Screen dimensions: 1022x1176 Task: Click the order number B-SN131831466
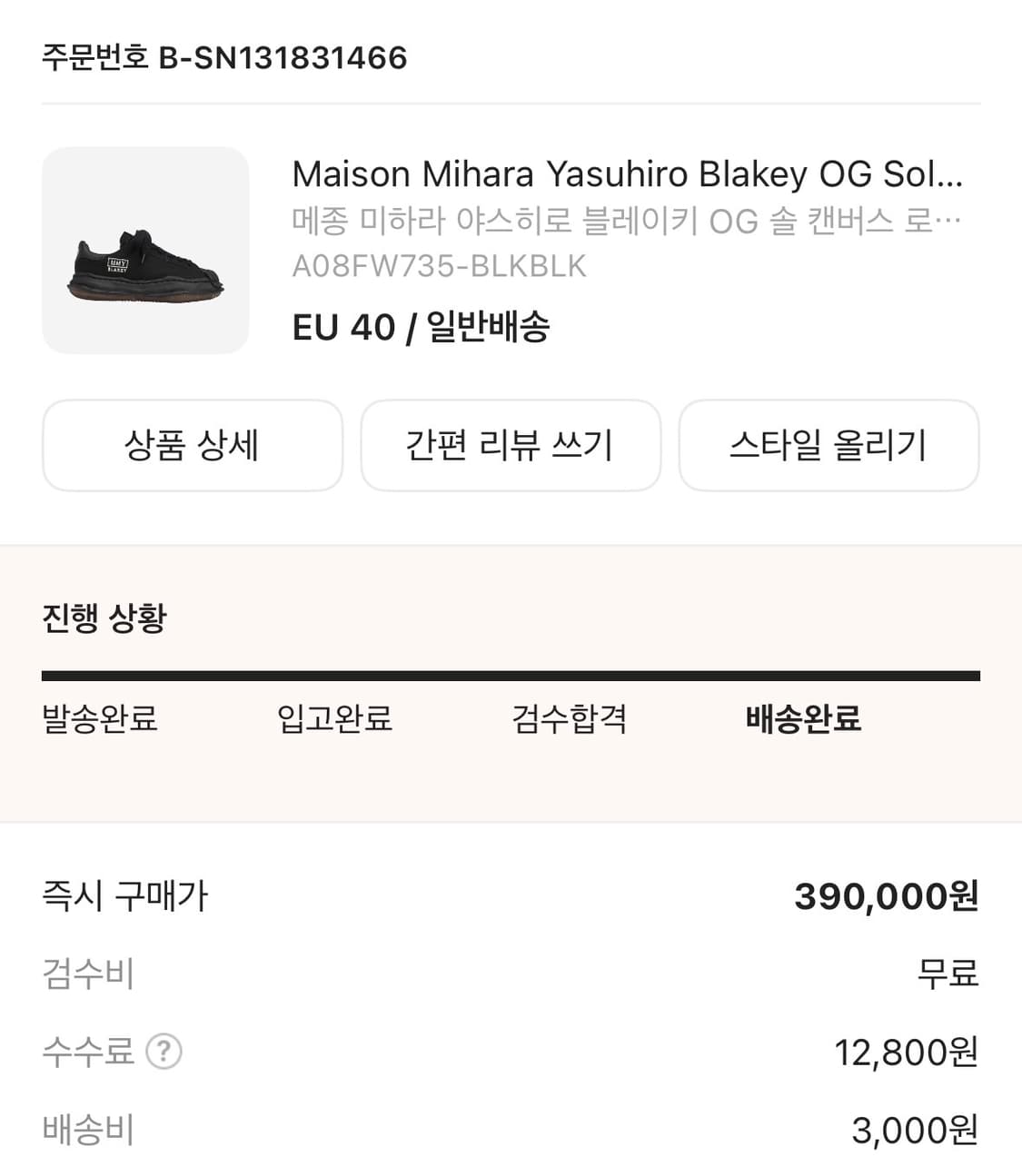(223, 58)
